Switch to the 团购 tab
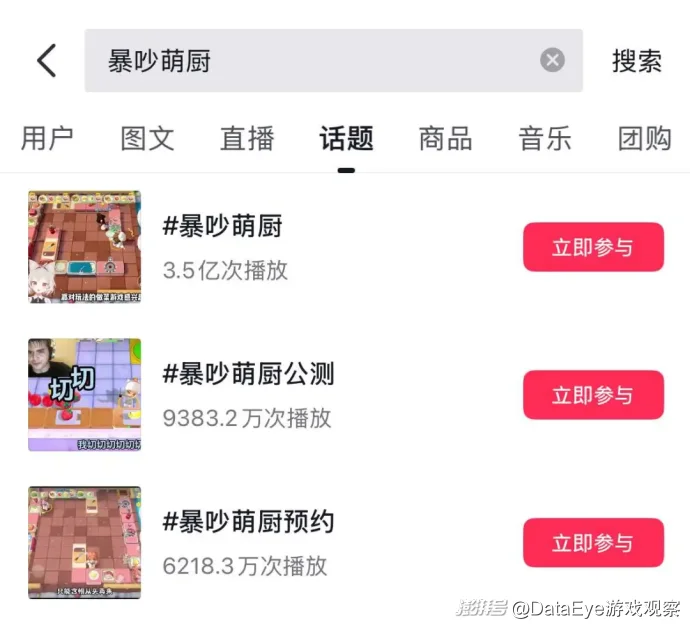Image resolution: width=690 pixels, height=629 pixels. coord(644,138)
